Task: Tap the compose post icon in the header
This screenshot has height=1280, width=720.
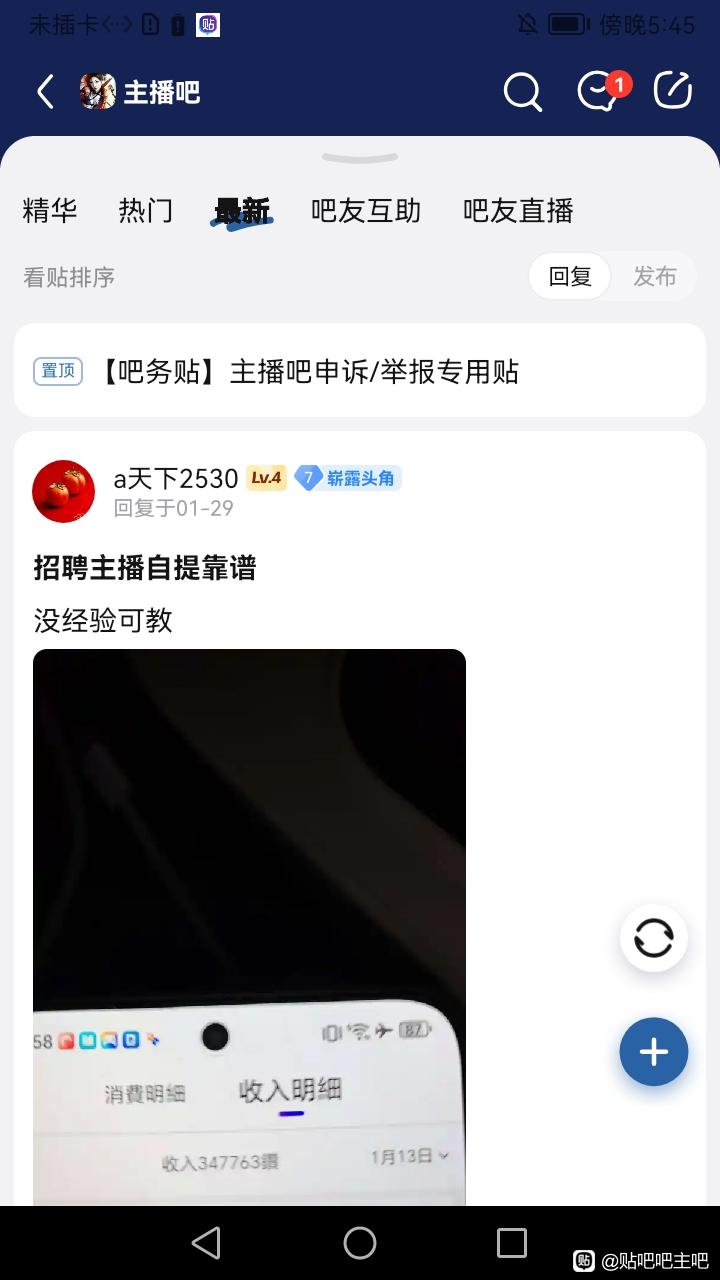Action: [x=673, y=91]
